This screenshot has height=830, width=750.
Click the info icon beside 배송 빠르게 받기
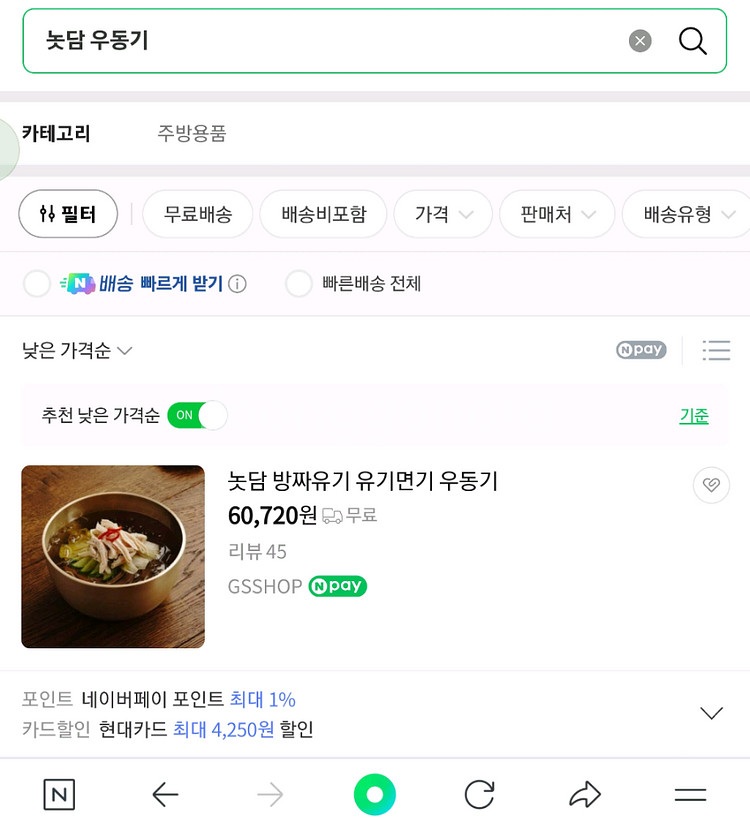(x=236, y=284)
